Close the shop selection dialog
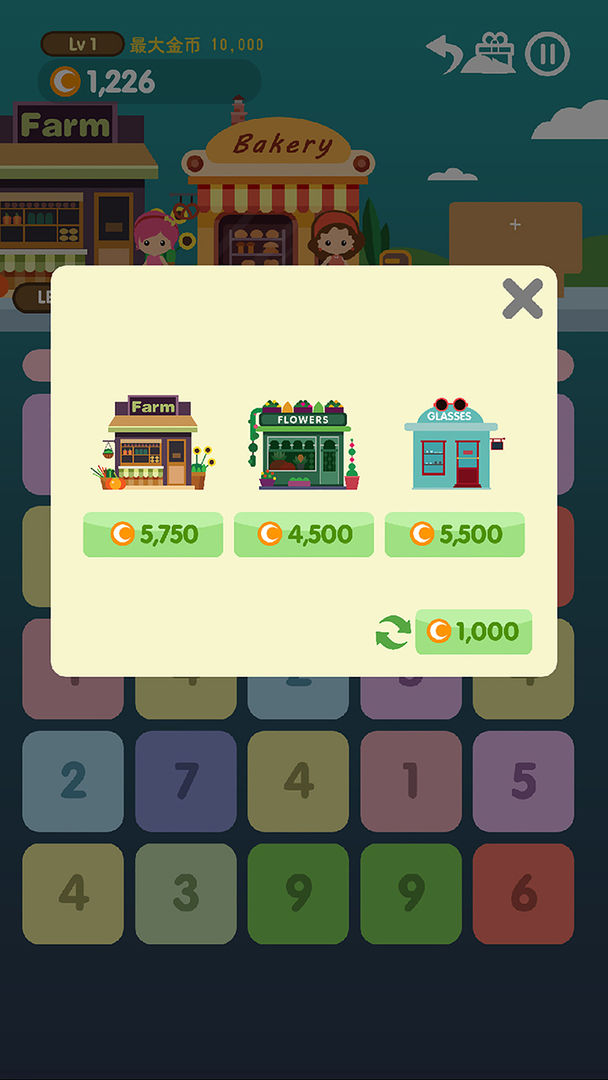Viewport: 608px width, 1080px height. [x=522, y=298]
